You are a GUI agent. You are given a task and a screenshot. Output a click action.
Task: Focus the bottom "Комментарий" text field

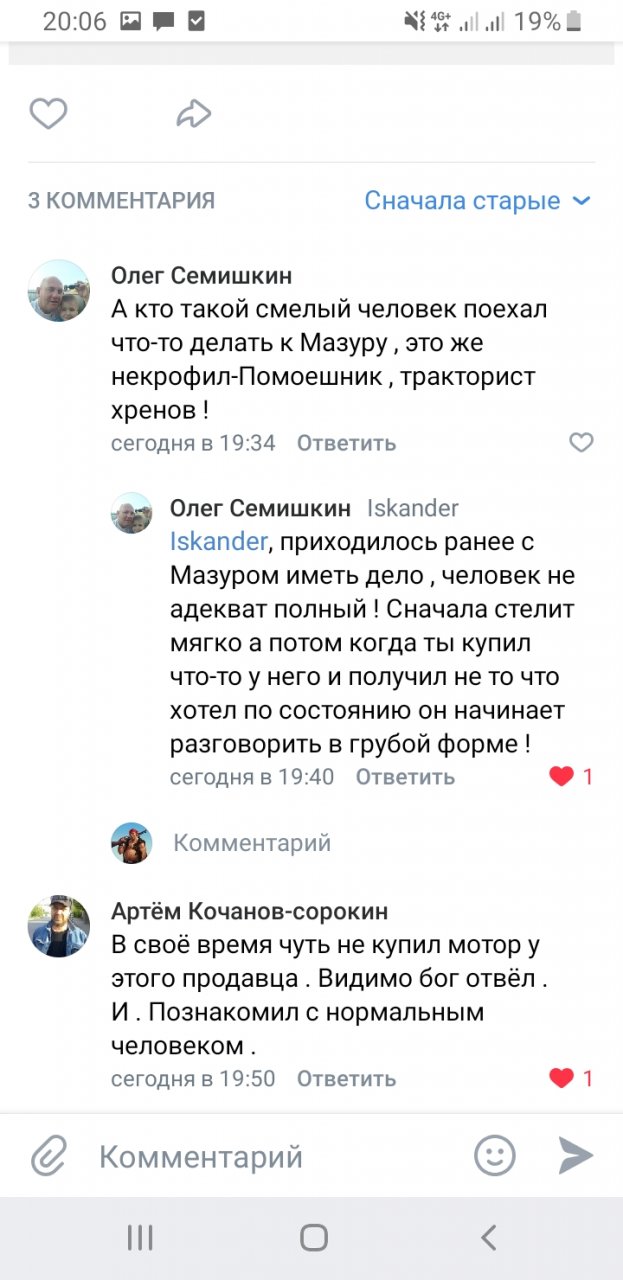[270, 1157]
